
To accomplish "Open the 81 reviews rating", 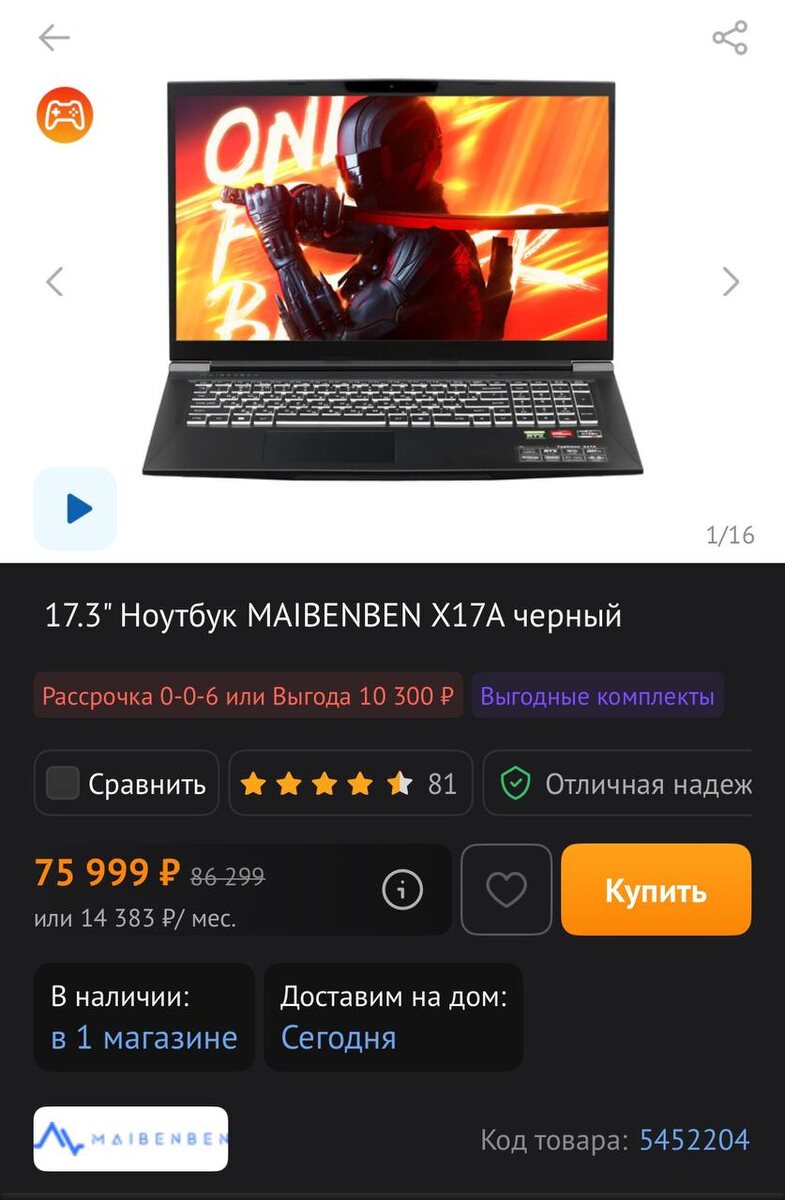I will coord(350,784).
